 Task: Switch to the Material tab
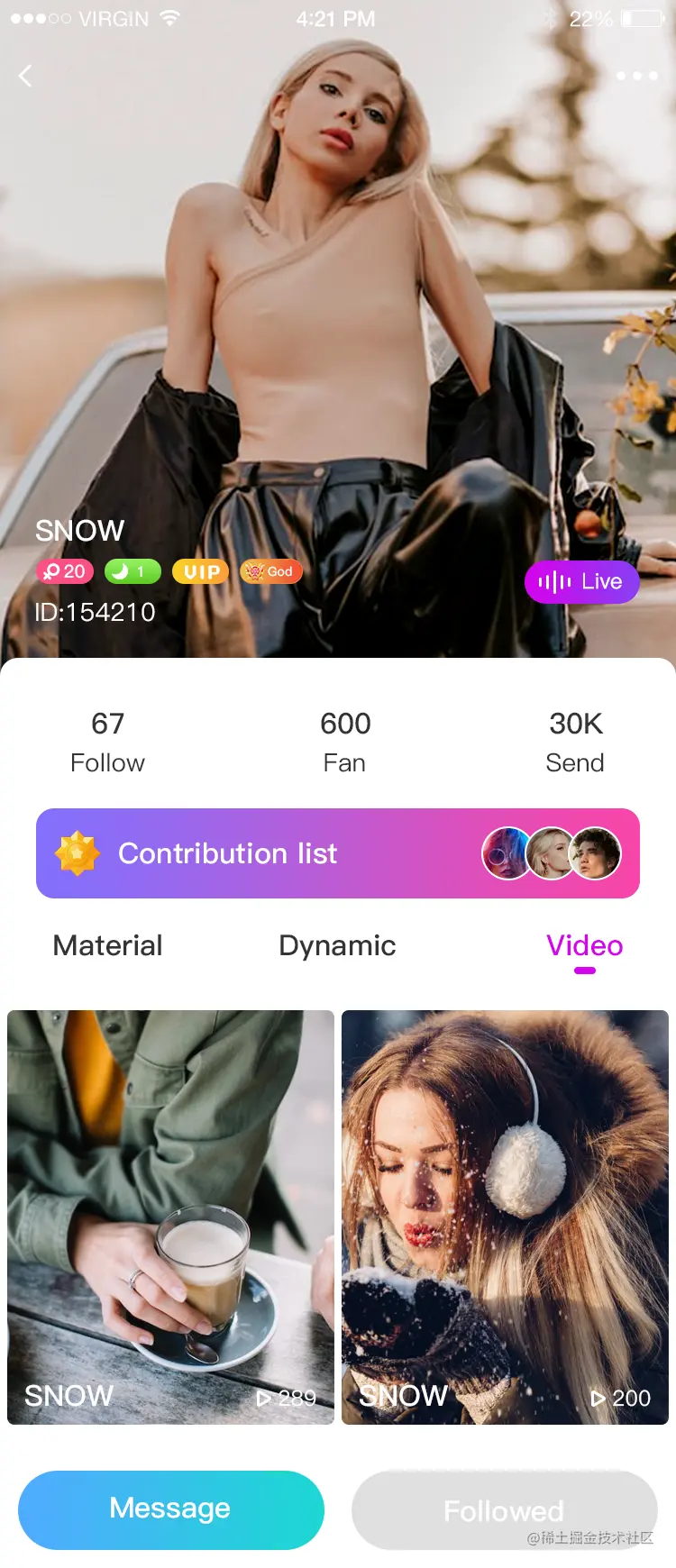[x=107, y=945]
